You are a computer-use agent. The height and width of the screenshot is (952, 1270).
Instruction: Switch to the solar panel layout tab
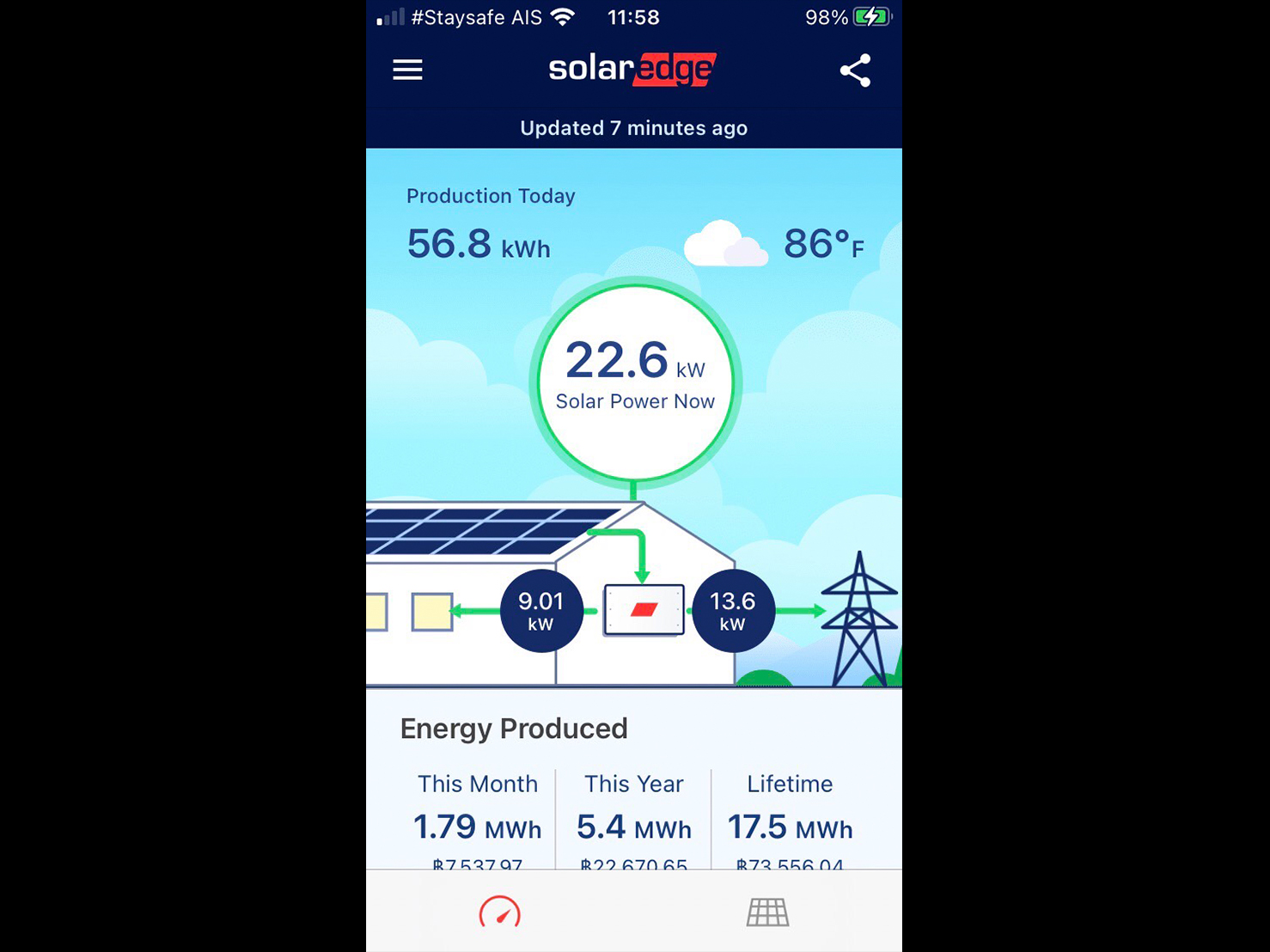(x=767, y=912)
